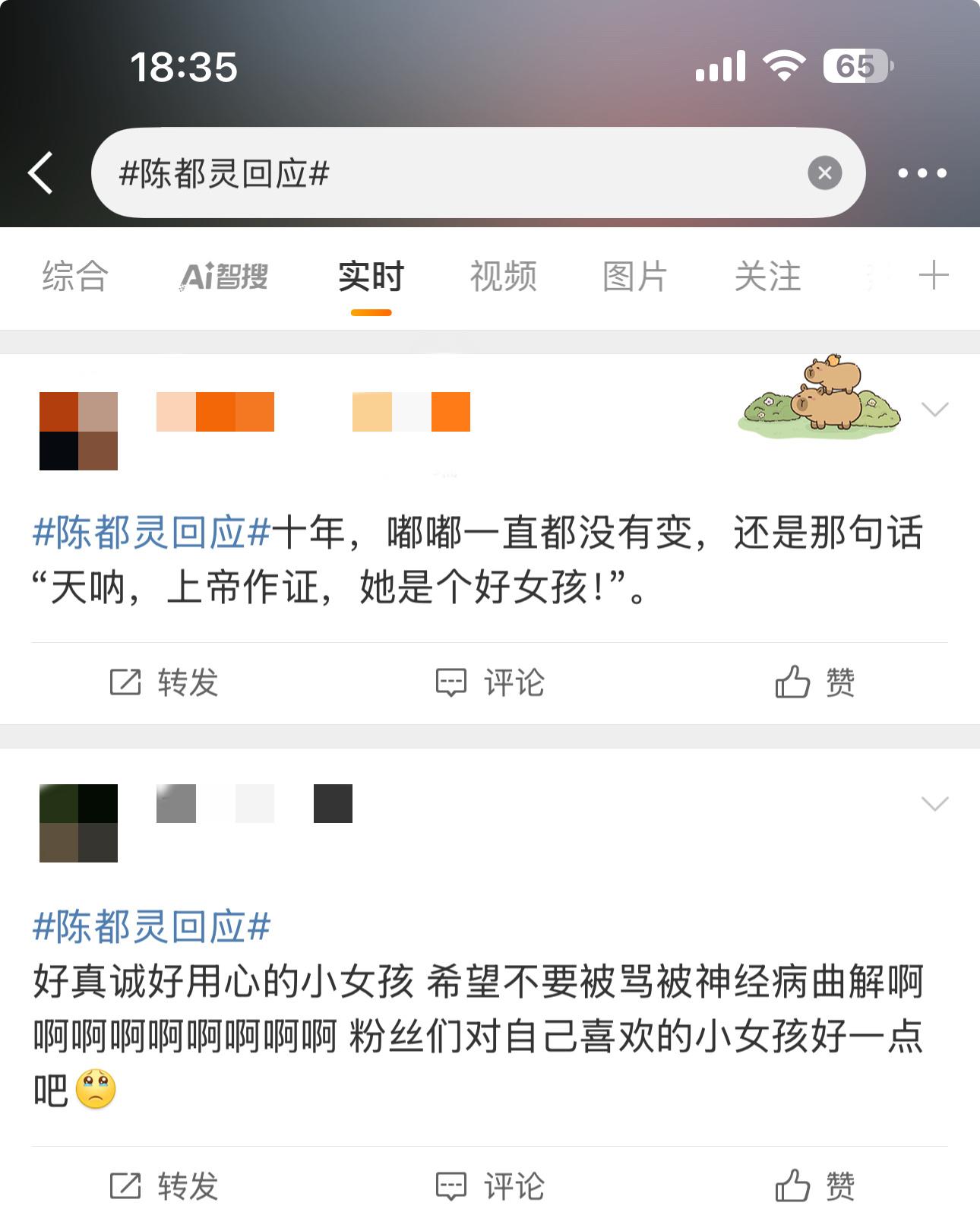Open the 关注 tab
Screen dimensions: 980x1209
point(767,276)
